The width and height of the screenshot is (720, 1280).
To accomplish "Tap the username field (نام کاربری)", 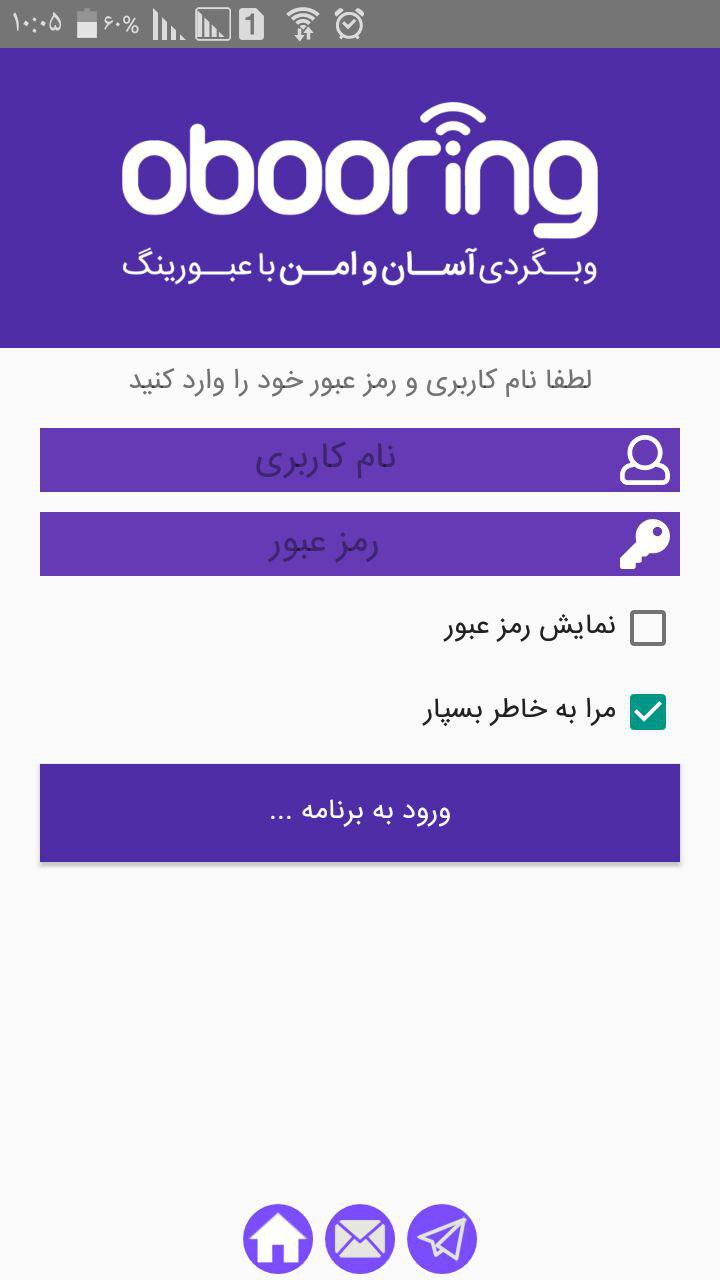I will 330,460.
